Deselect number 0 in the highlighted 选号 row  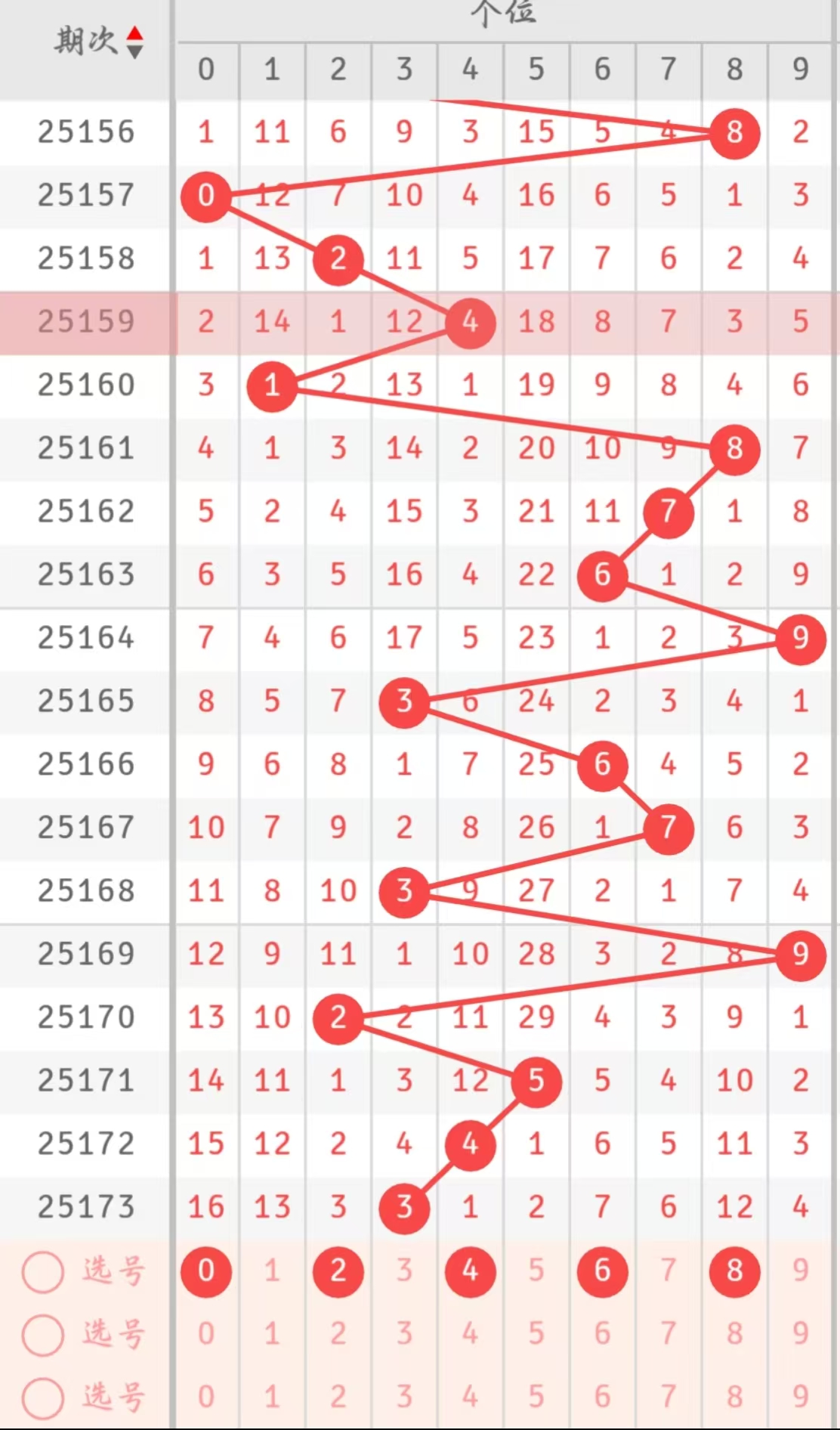(x=205, y=1271)
